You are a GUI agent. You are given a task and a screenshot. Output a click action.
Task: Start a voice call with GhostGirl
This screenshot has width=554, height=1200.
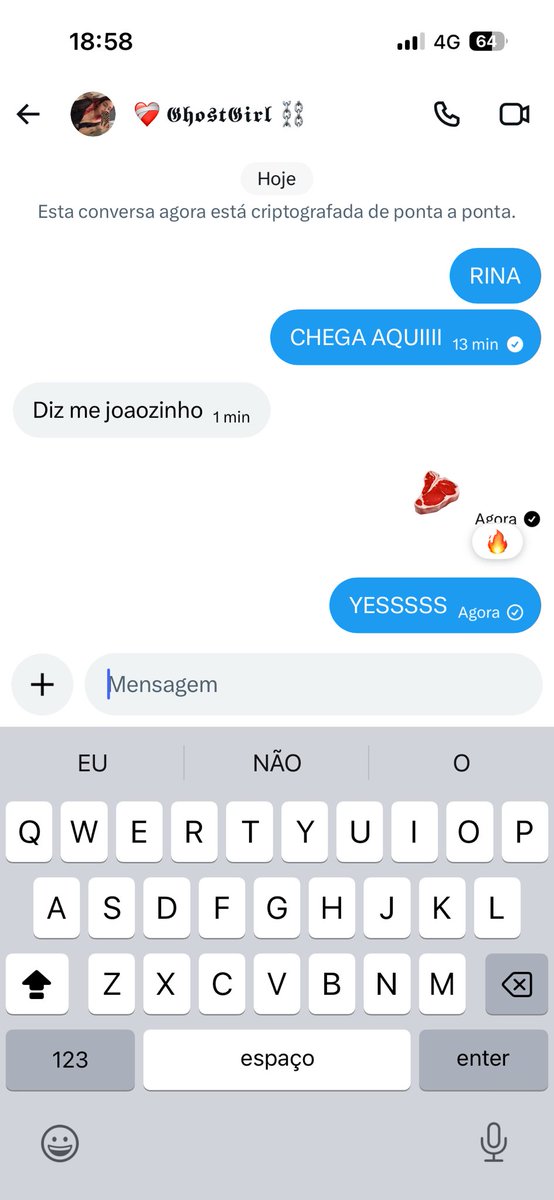[446, 114]
